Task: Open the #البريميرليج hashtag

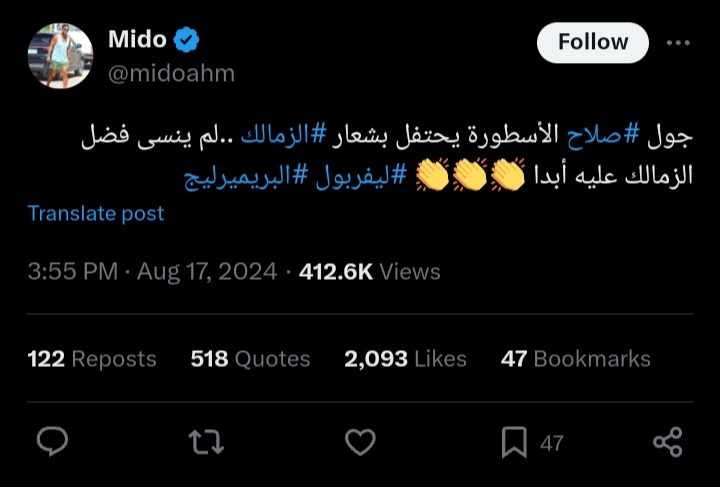Action: pos(237,177)
